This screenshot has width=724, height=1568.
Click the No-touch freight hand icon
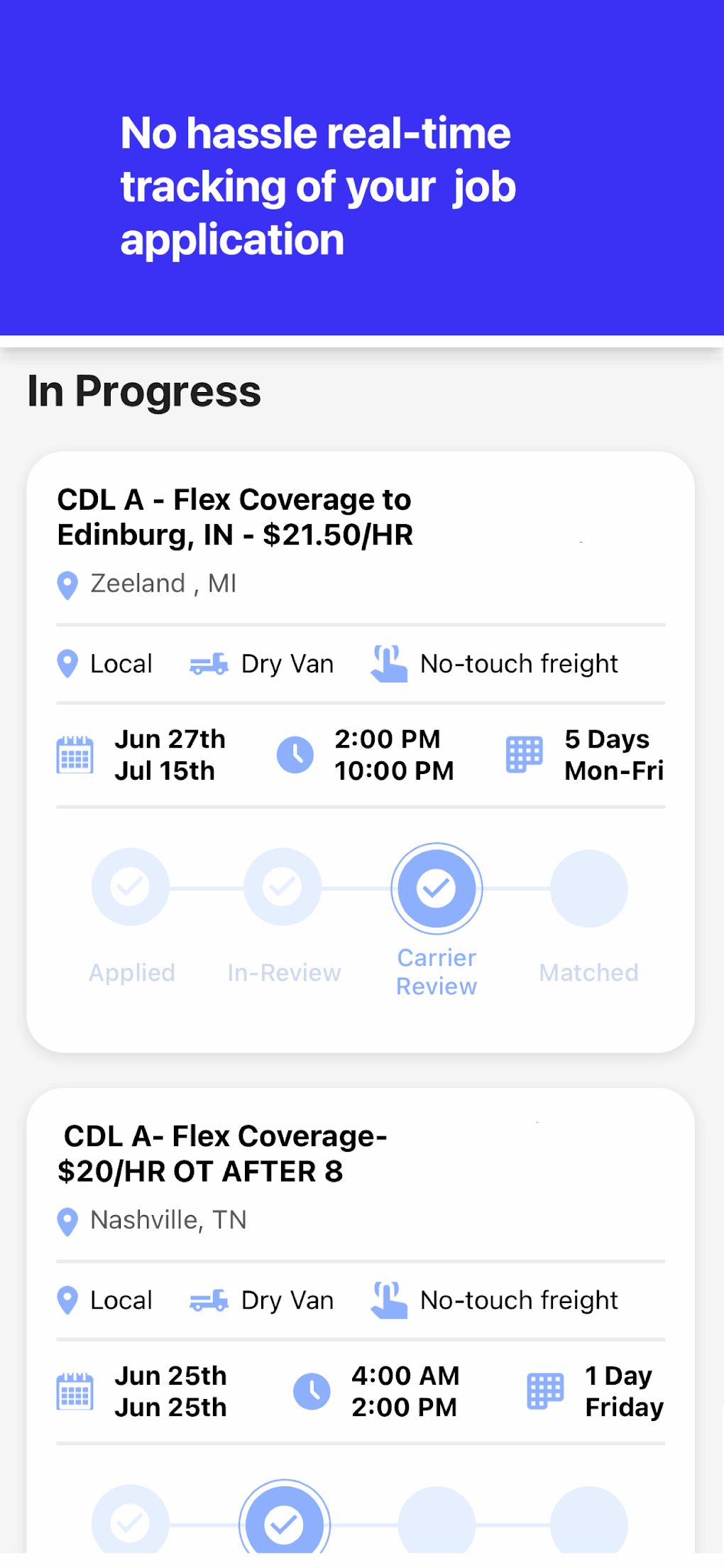pyautogui.click(x=387, y=662)
